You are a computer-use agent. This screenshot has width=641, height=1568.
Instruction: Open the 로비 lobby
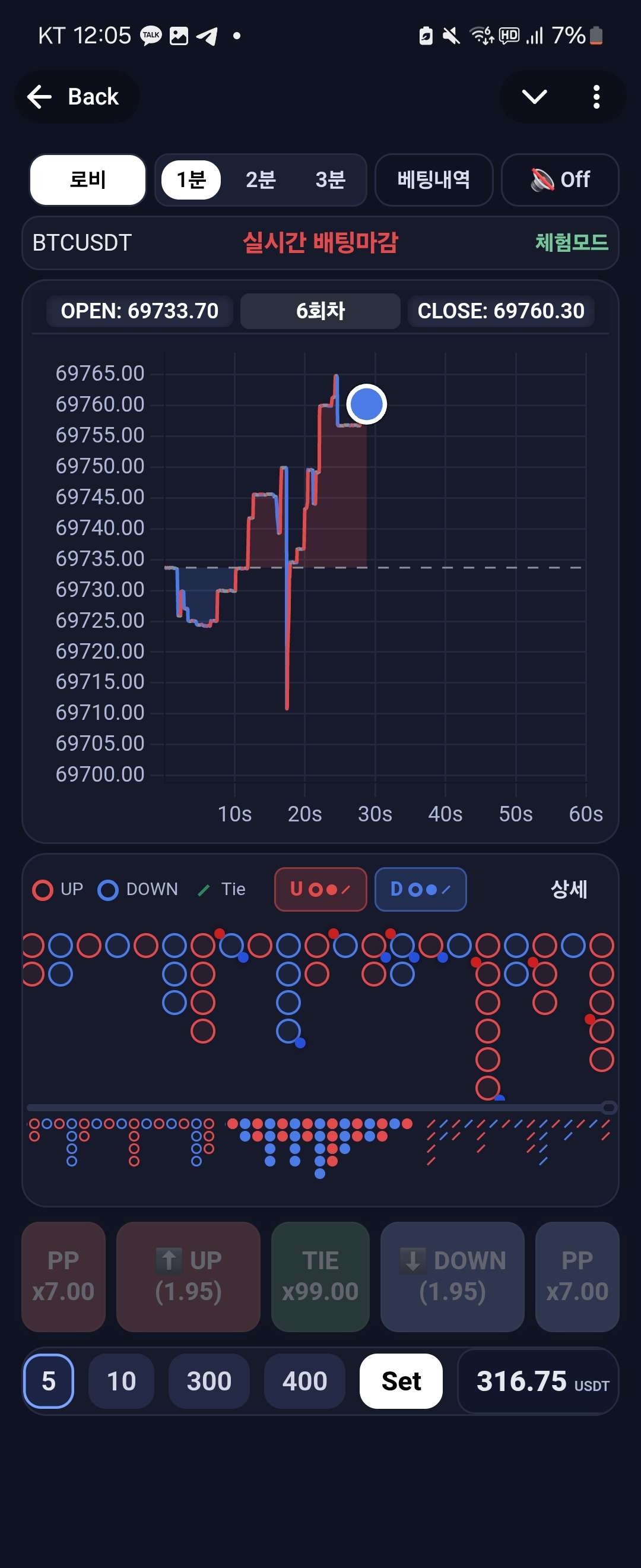pyautogui.click(x=88, y=180)
